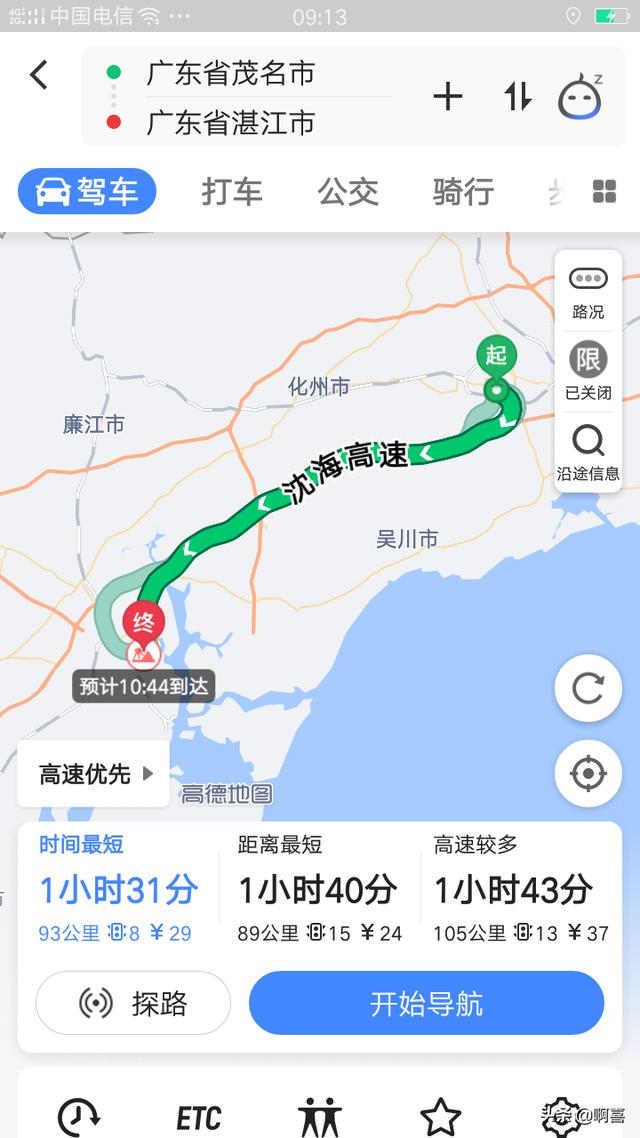Switch to the 公交 tab
Screen dimensions: 640x1138
click(348, 192)
